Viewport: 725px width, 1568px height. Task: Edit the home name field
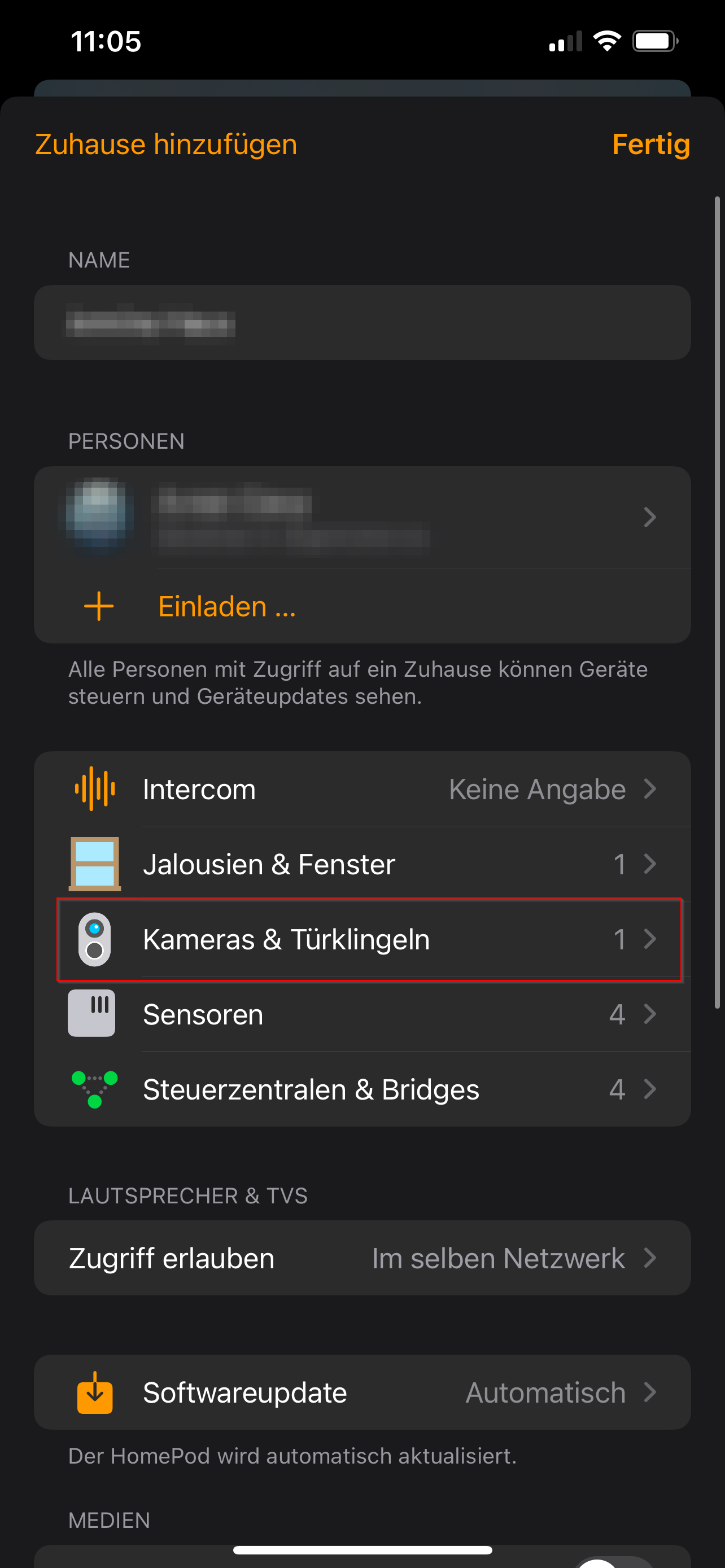point(361,323)
